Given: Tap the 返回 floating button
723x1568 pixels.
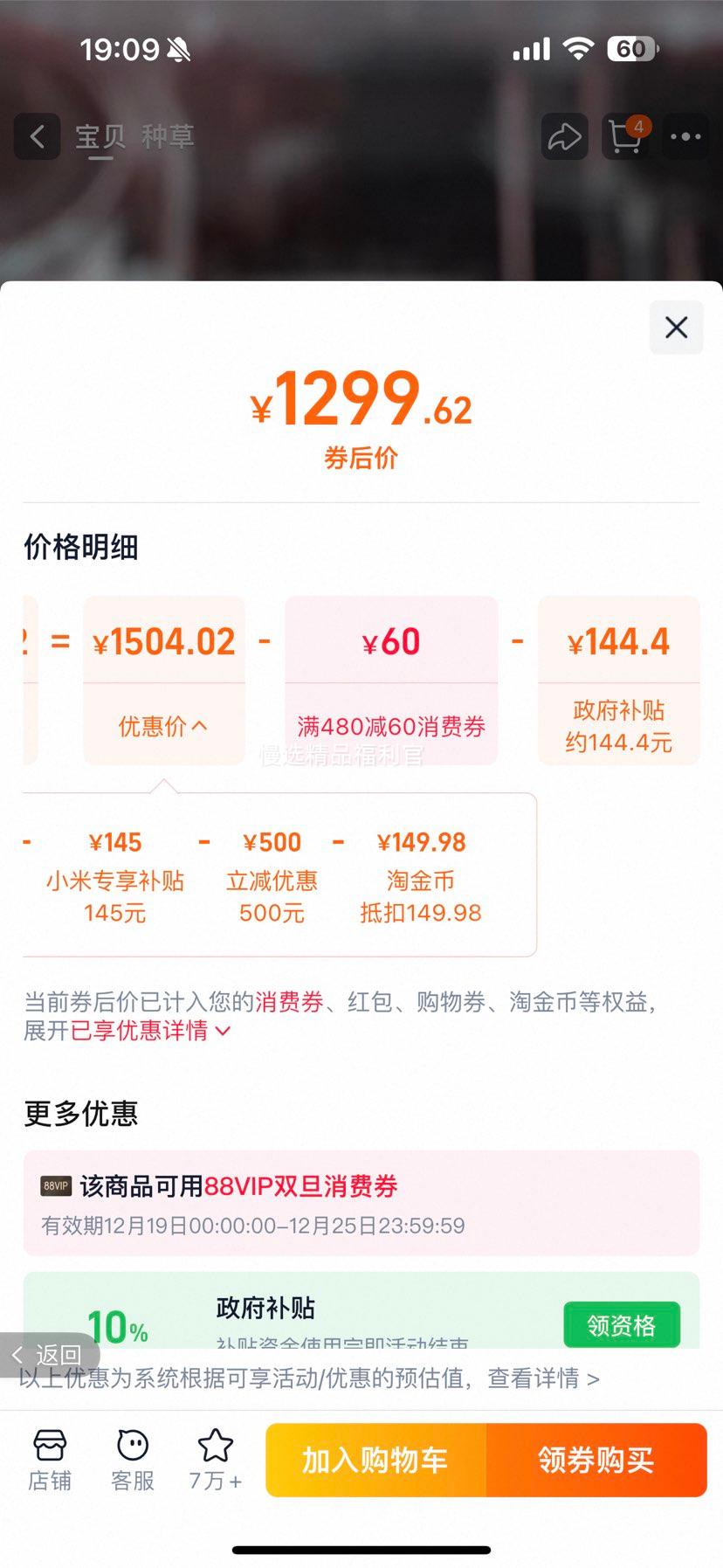Looking at the screenshot, I should click(x=48, y=1354).
